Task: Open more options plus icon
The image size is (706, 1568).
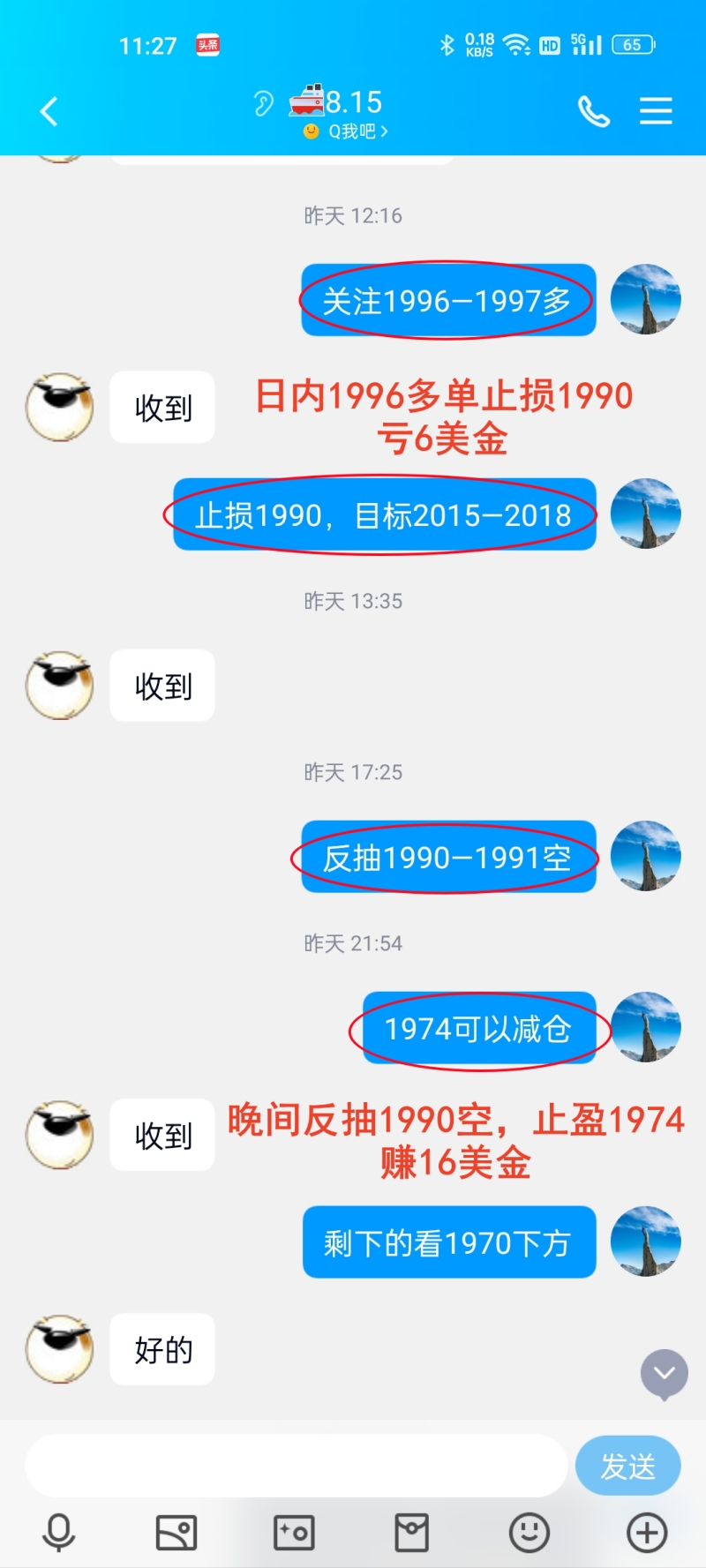Action: [647, 1533]
